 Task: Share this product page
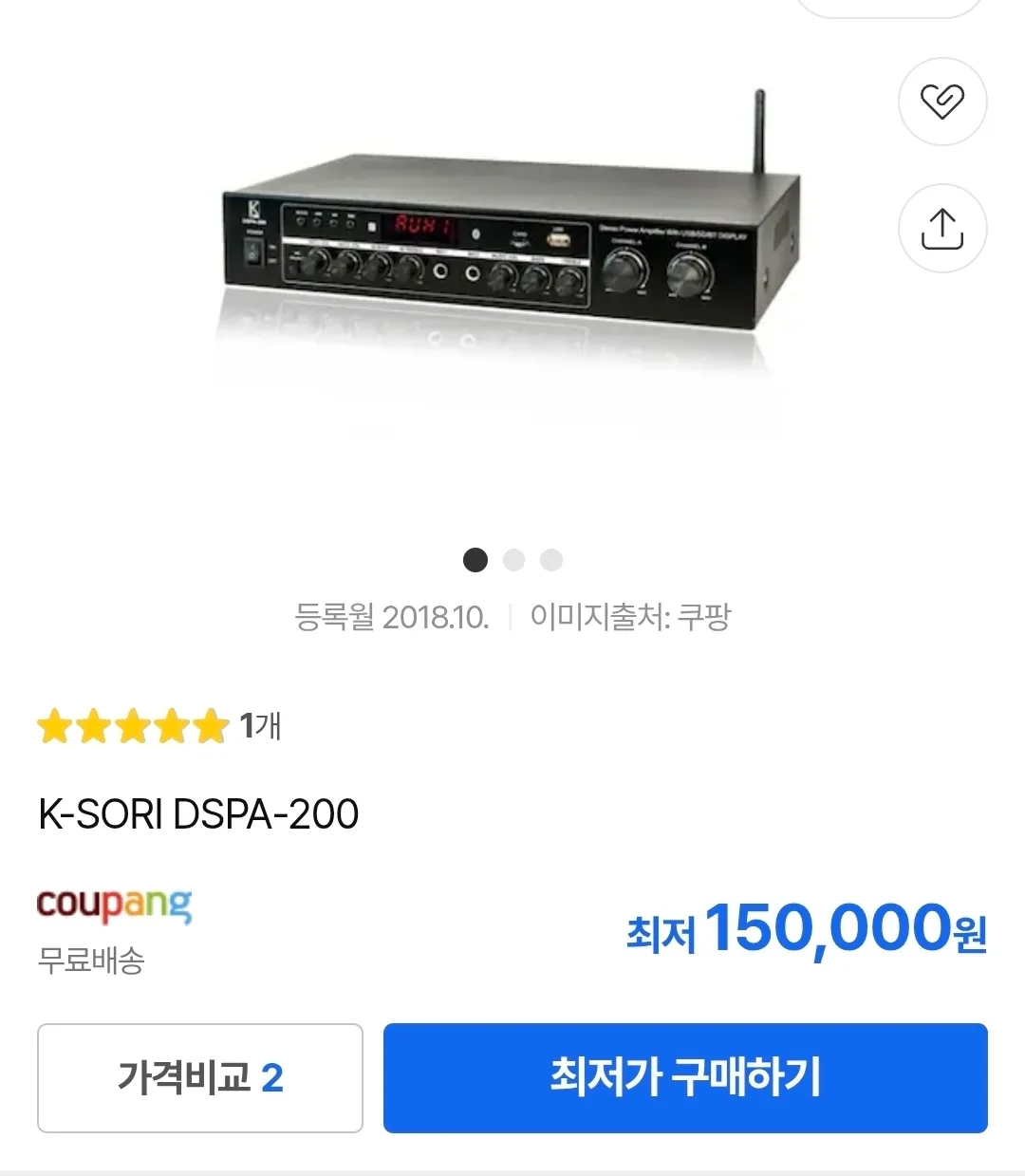click(x=942, y=229)
